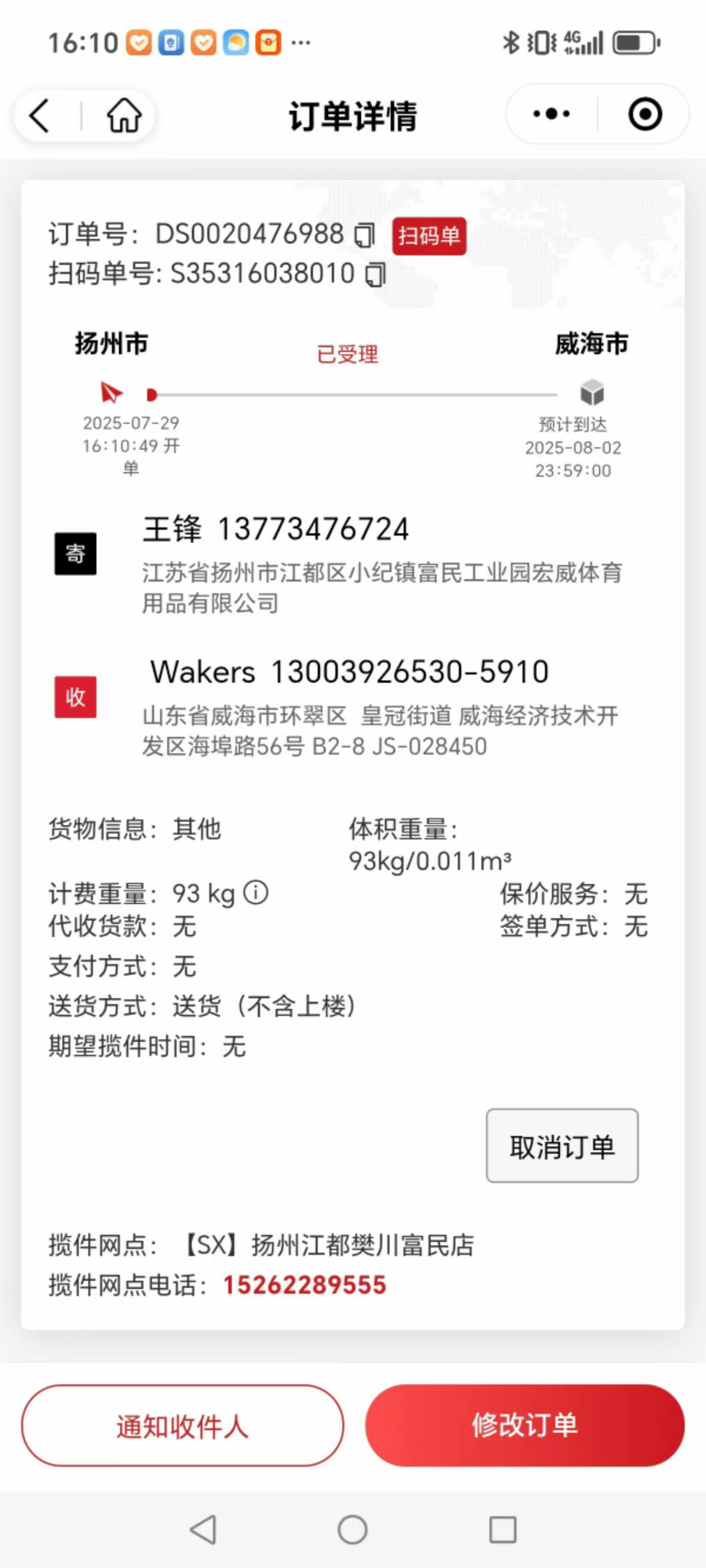Go back using the top-left arrow
This screenshot has height=1568, width=706.
40,115
